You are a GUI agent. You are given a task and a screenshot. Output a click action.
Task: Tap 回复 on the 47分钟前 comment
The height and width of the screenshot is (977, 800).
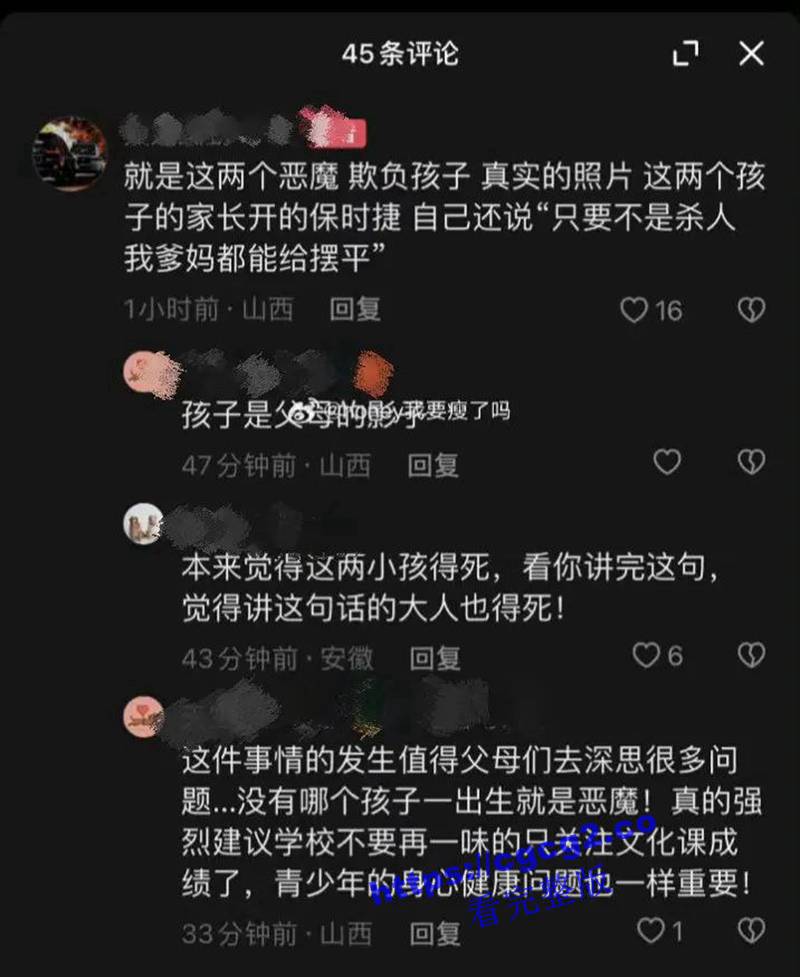(433, 465)
